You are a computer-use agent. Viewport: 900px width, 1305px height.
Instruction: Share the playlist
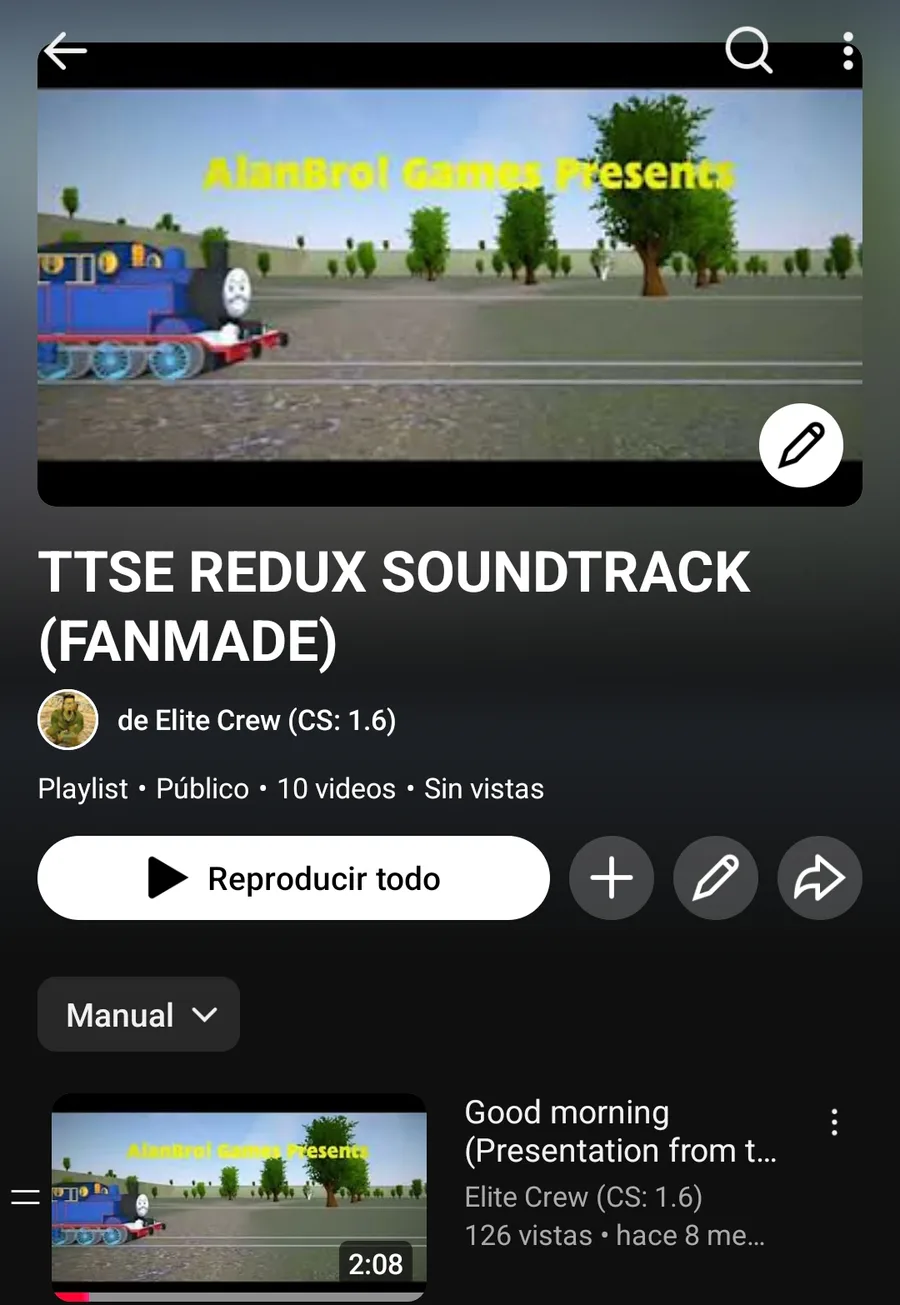click(x=820, y=878)
